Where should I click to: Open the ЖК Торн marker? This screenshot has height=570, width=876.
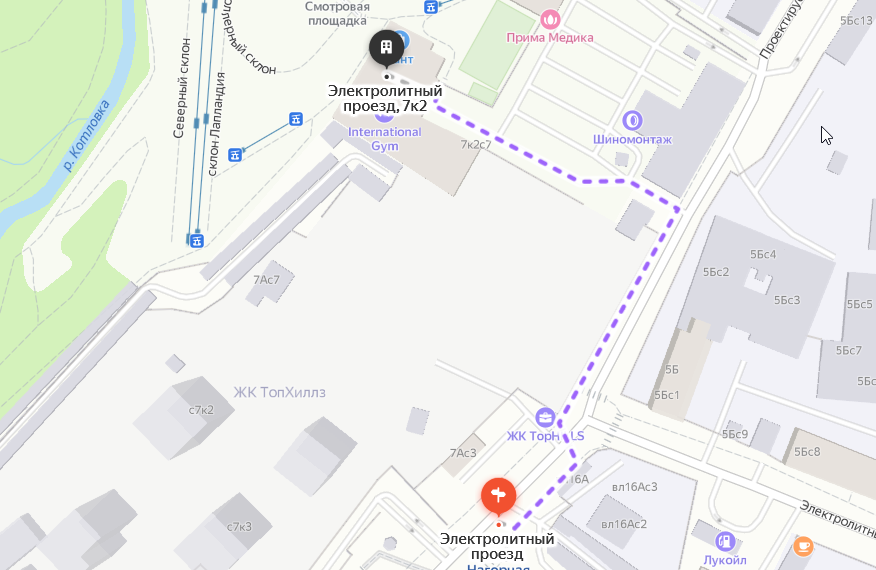coord(545,417)
